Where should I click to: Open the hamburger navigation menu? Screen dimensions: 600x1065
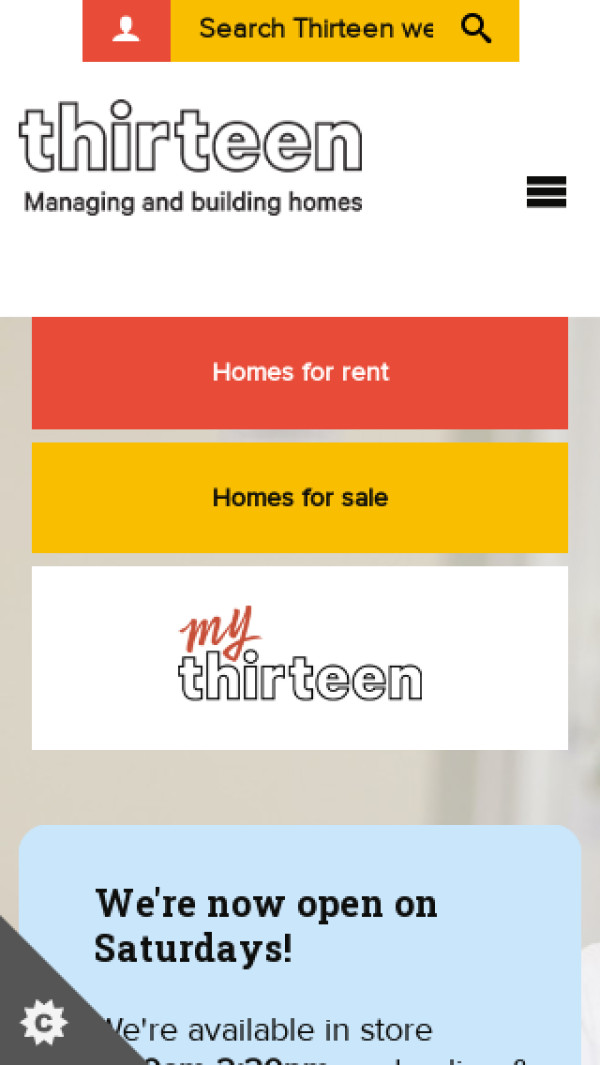[x=546, y=192]
